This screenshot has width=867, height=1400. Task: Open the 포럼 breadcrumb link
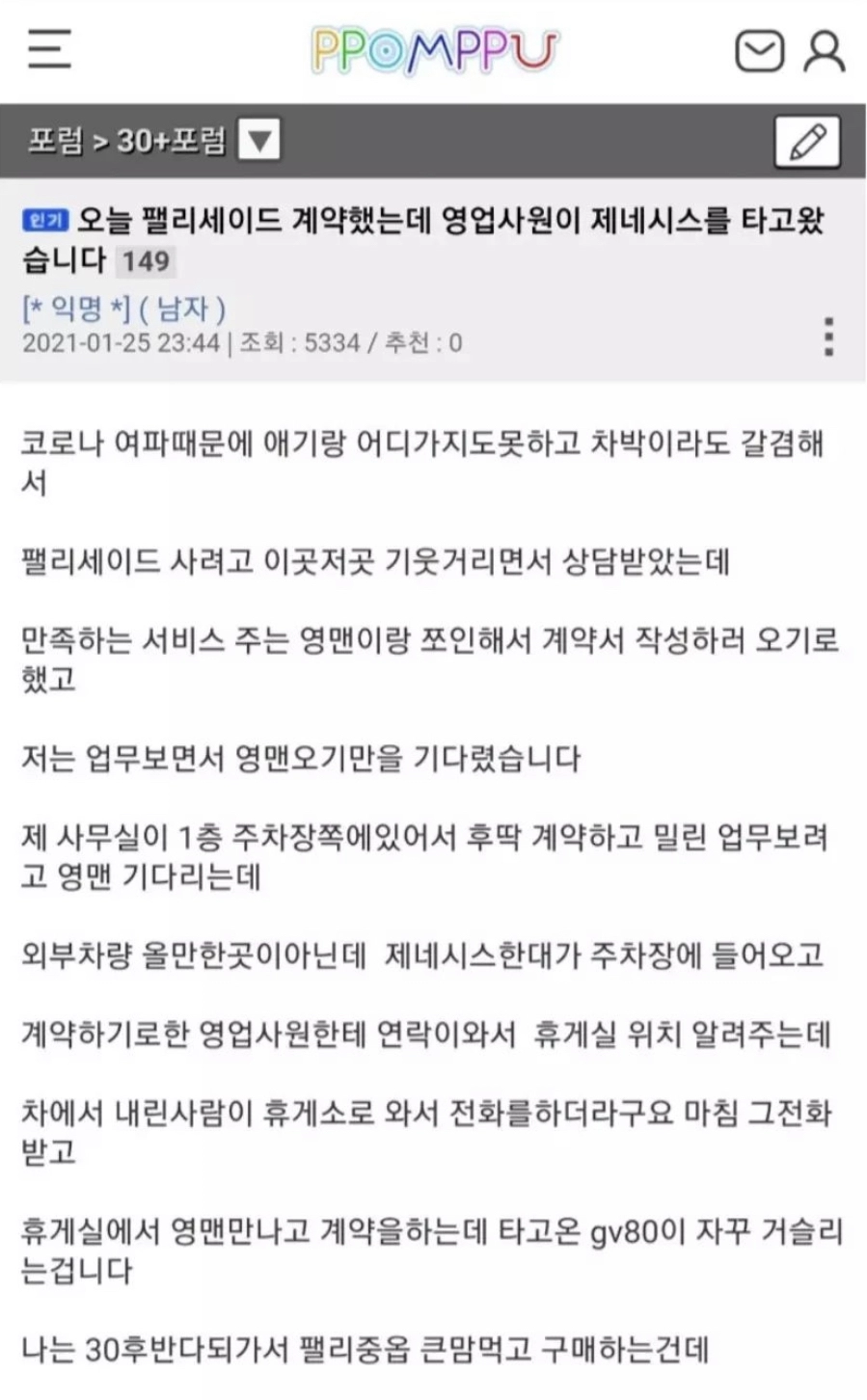[55, 141]
